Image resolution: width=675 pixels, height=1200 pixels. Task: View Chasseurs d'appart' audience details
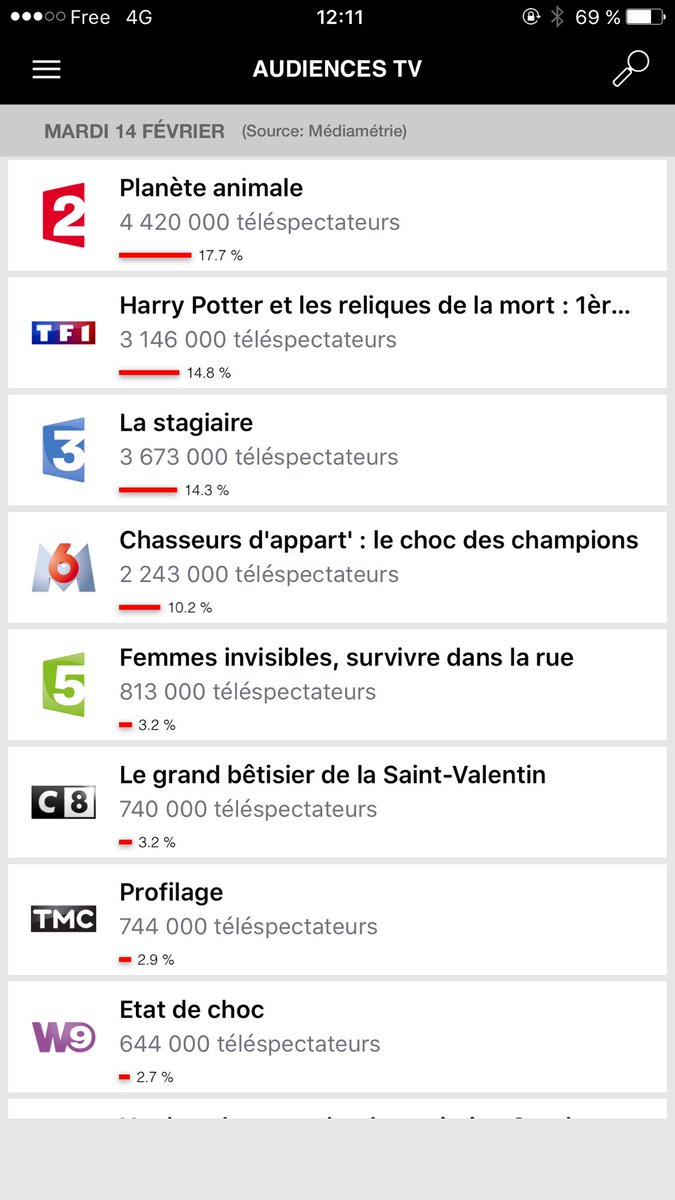point(337,567)
